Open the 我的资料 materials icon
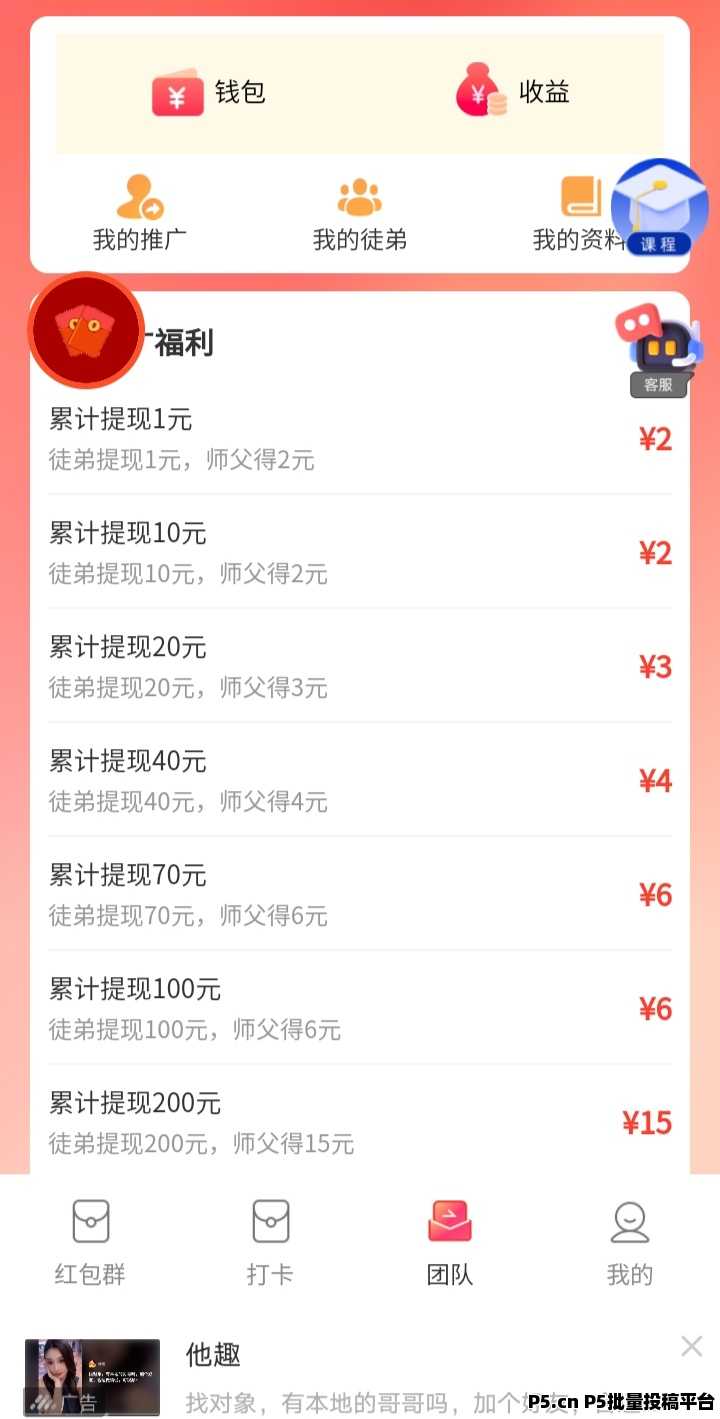720x1419 pixels. tap(580, 198)
